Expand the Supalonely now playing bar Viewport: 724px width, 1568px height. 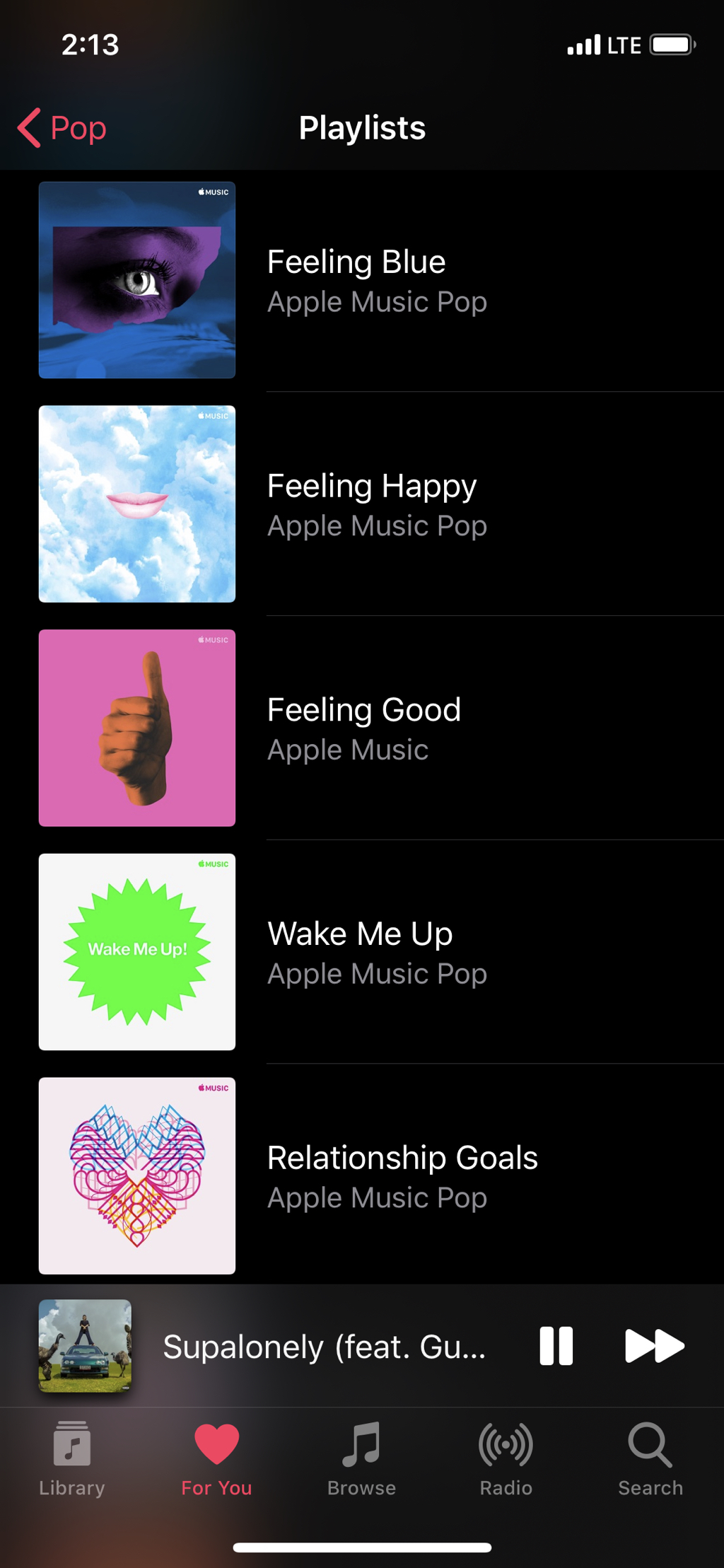(324, 1346)
